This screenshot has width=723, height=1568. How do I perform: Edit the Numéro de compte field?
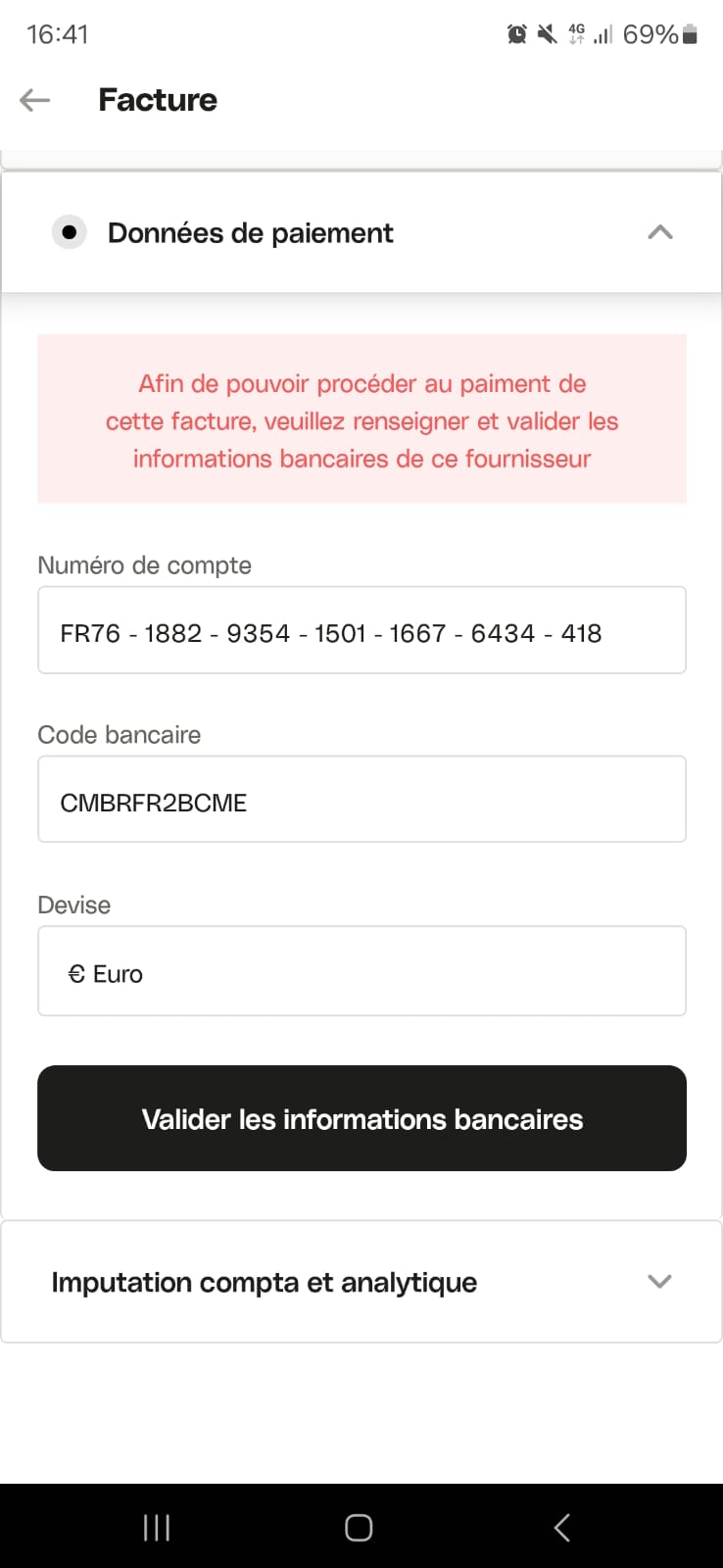pyautogui.click(x=361, y=630)
